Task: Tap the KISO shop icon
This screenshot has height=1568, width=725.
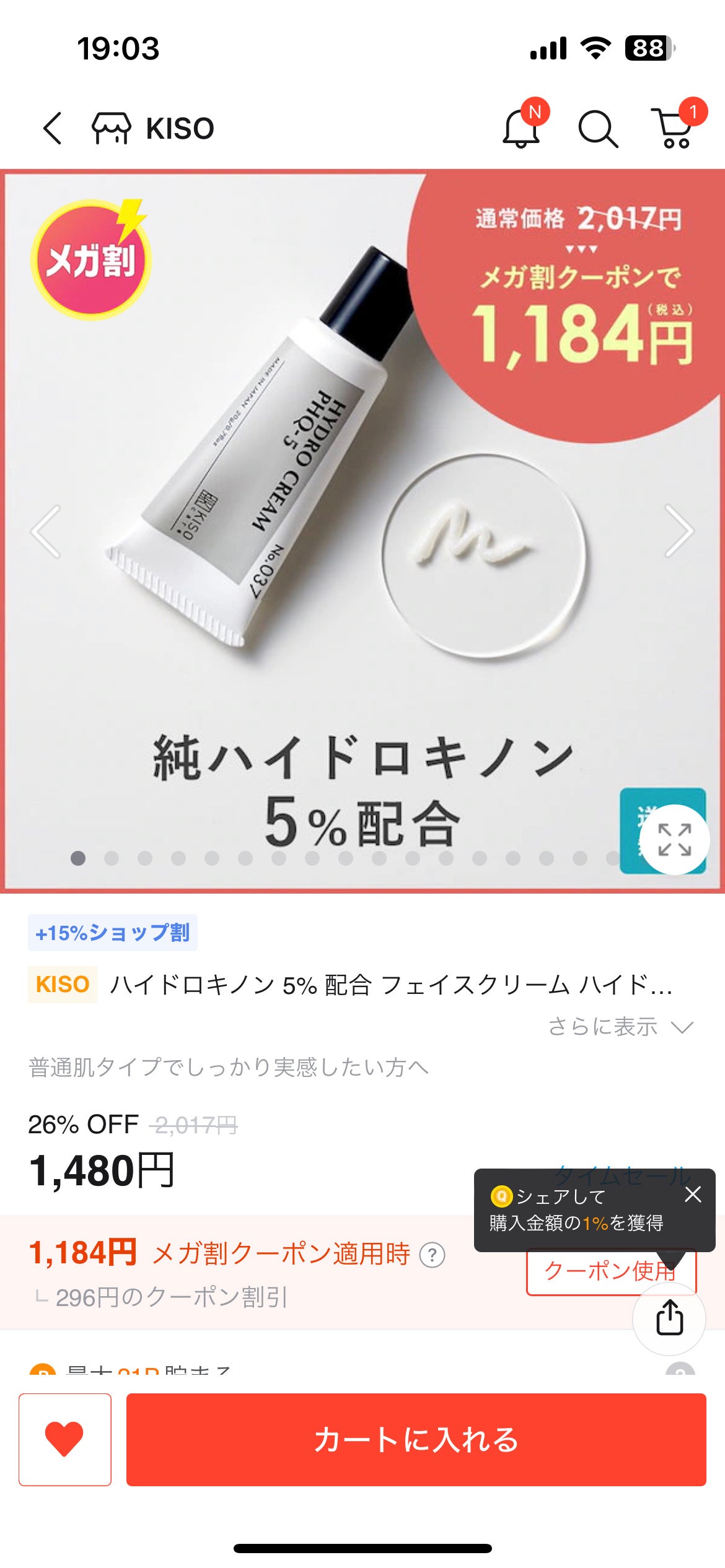Action: (x=110, y=127)
